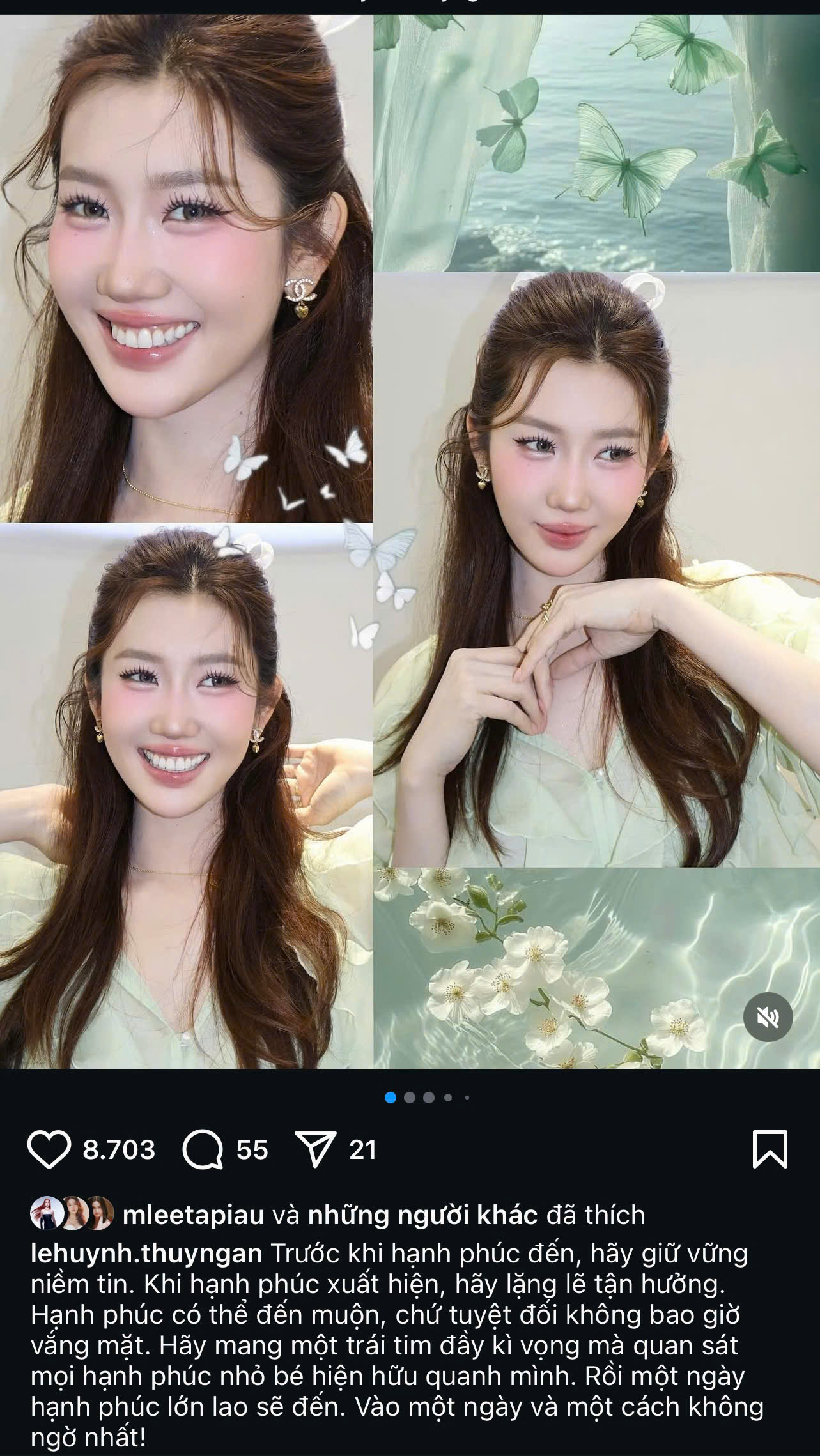Save the post with the bookmark icon
The image size is (820, 1456).
pyautogui.click(x=770, y=1149)
